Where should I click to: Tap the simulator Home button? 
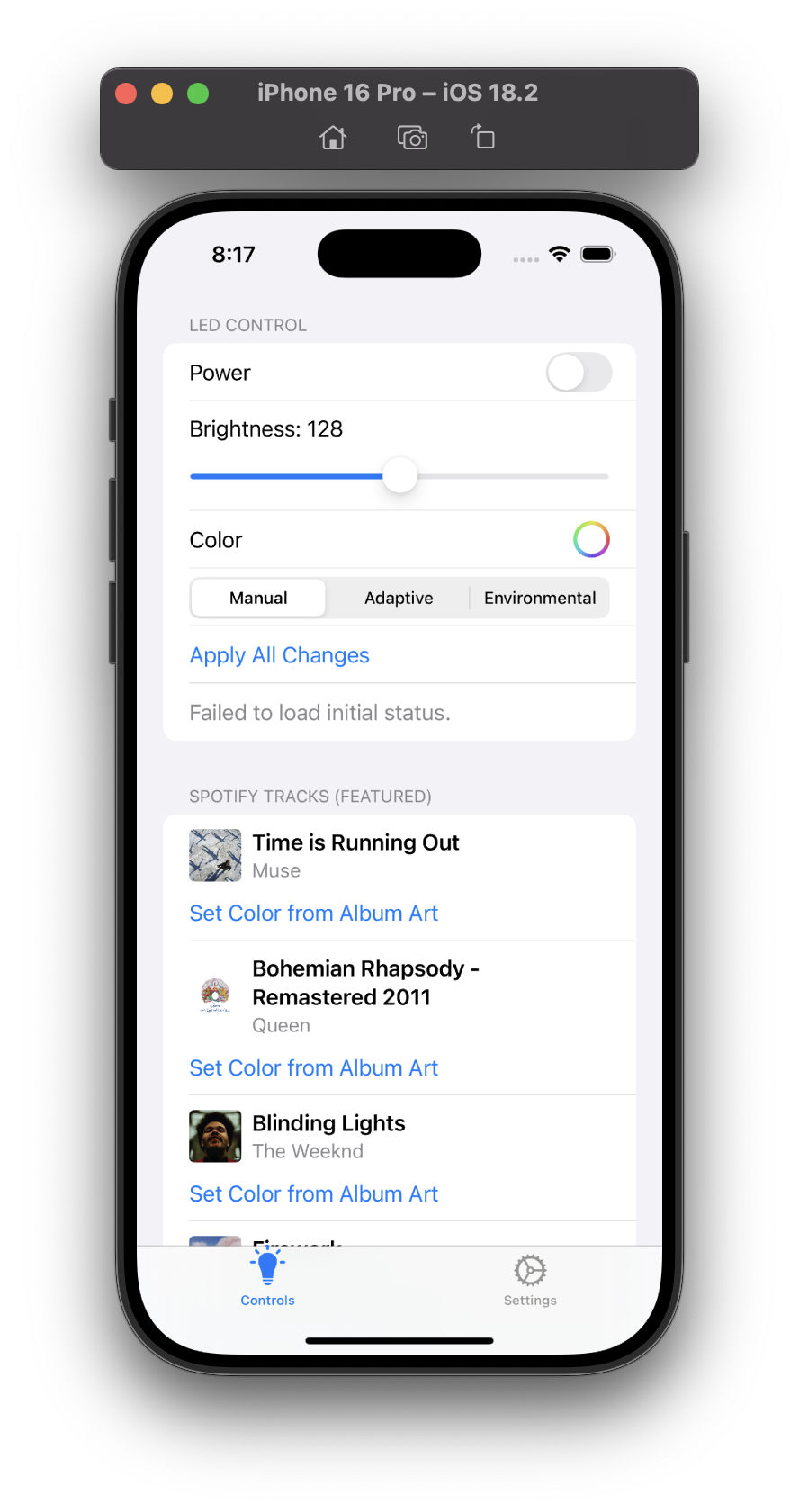(x=333, y=138)
